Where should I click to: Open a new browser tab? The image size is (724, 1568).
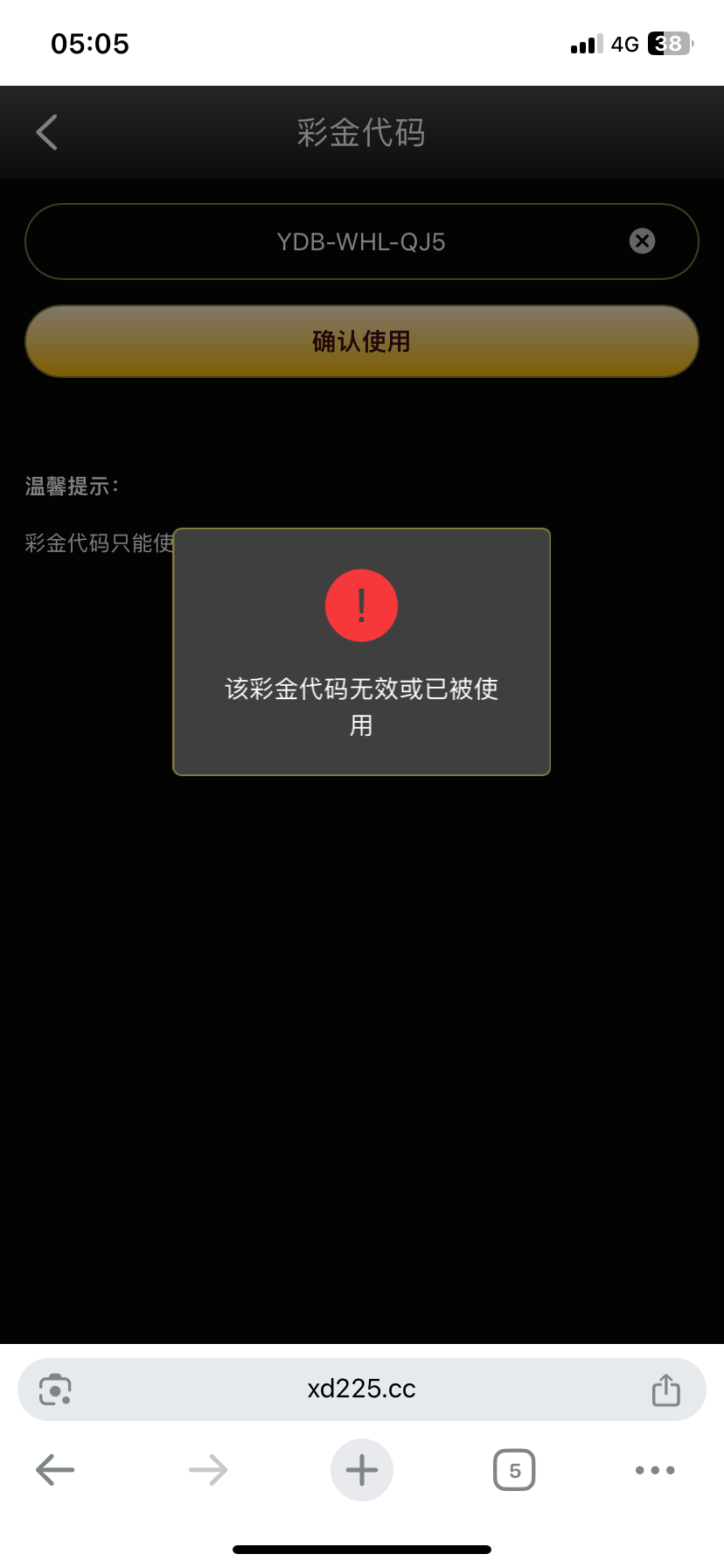[x=362, y=1470]
